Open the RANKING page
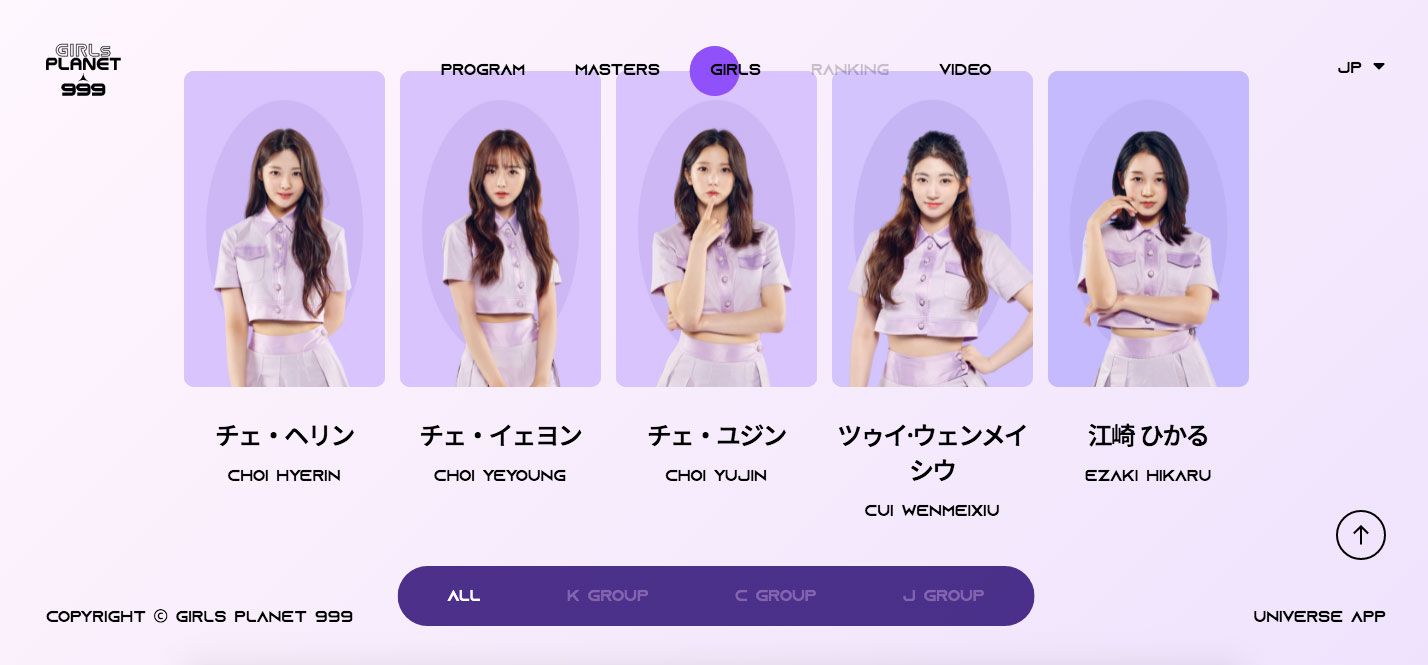1428x665 pixels. tap(849, 70)
